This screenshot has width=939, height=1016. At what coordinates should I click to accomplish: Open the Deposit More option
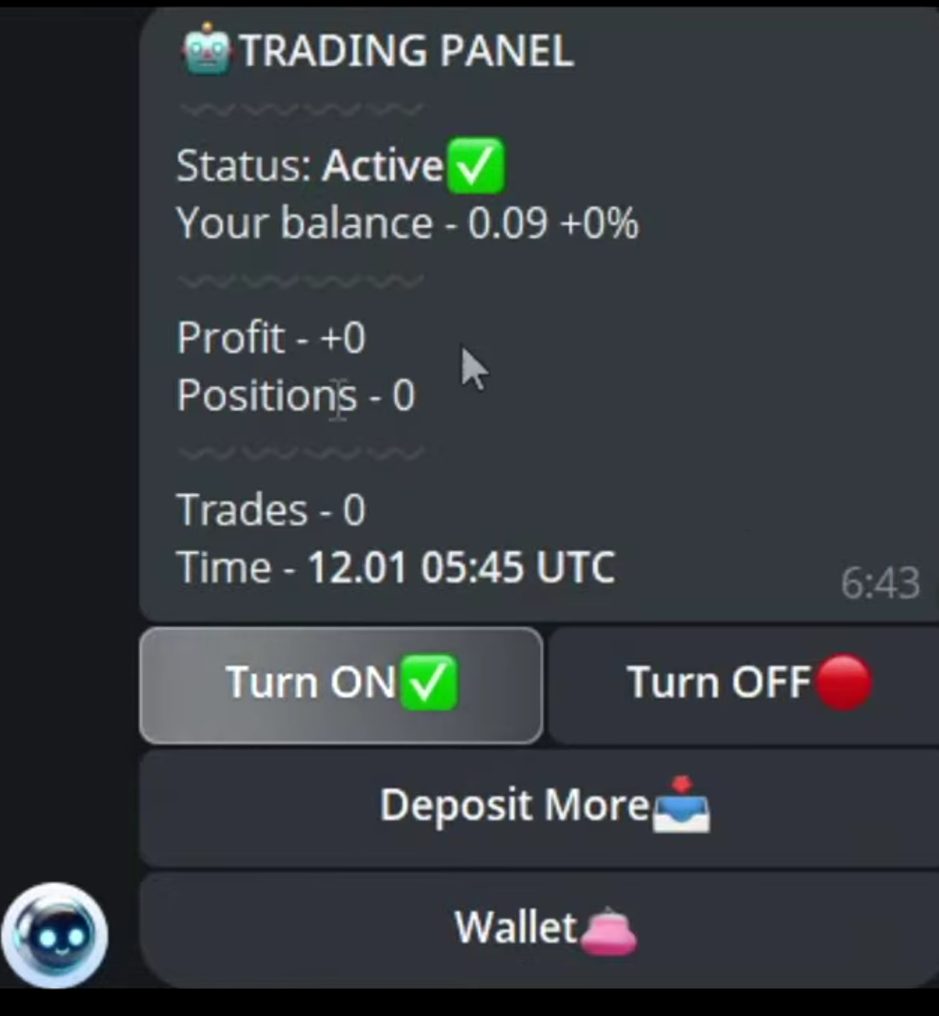click(541, 807)
